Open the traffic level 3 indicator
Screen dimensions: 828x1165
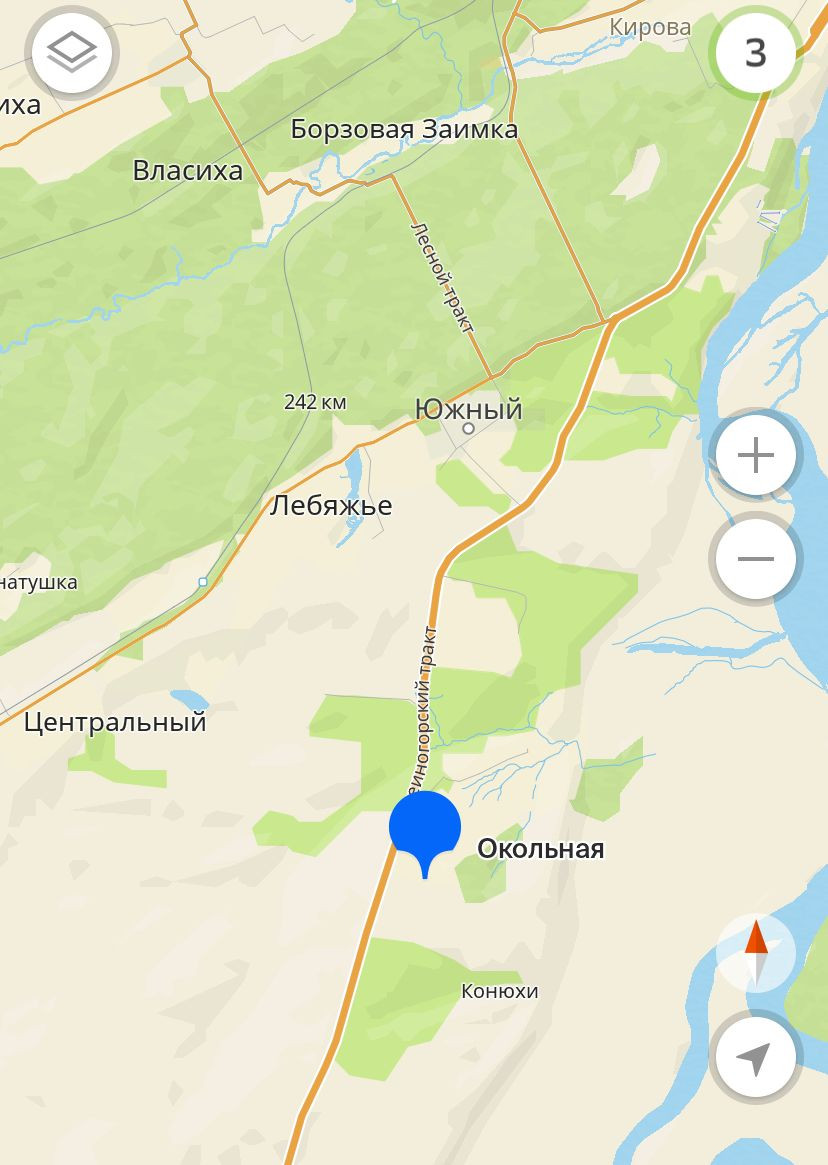tap(755, 52)
